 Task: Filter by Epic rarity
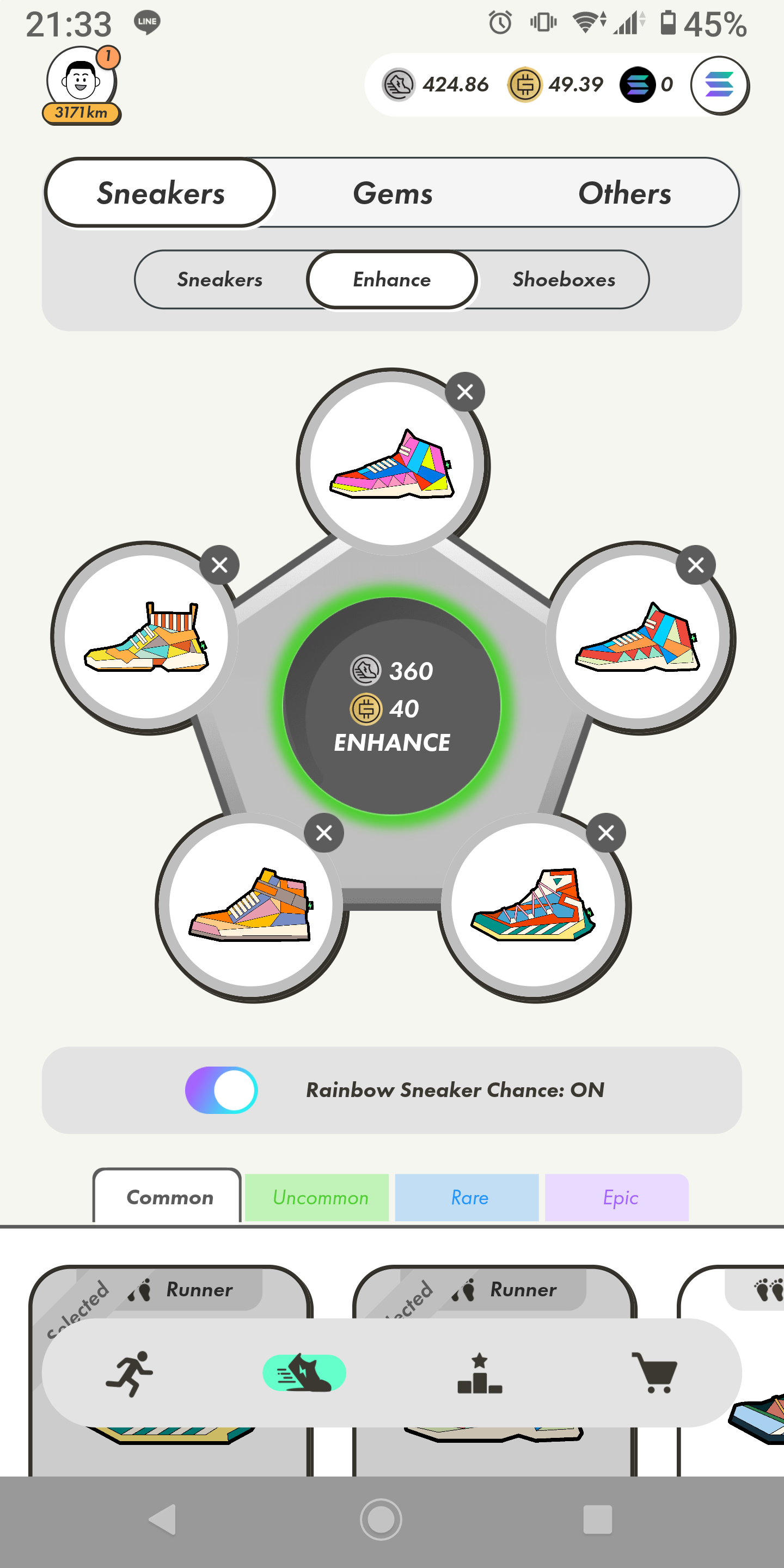[620, 1197]
